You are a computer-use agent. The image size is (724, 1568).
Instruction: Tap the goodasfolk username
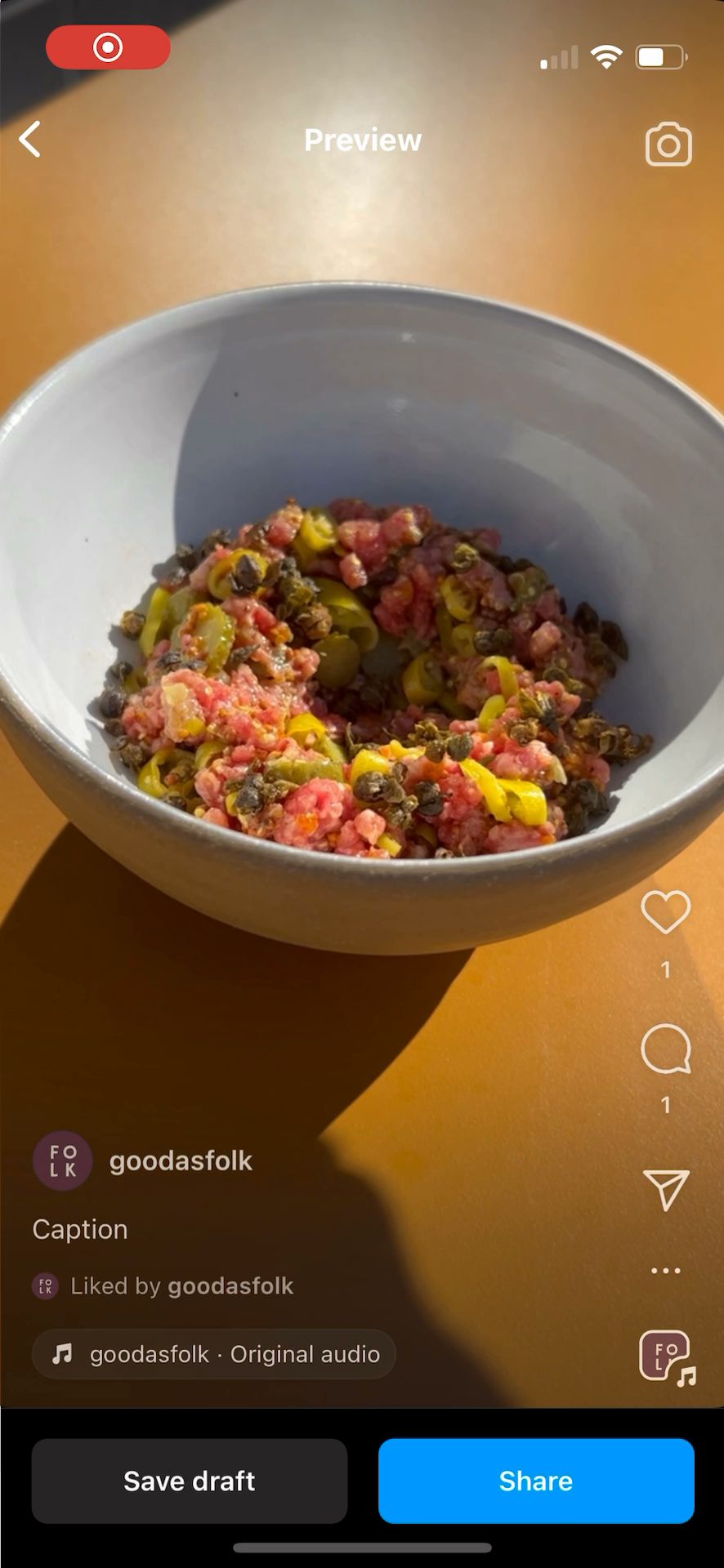pos(181,1160)
